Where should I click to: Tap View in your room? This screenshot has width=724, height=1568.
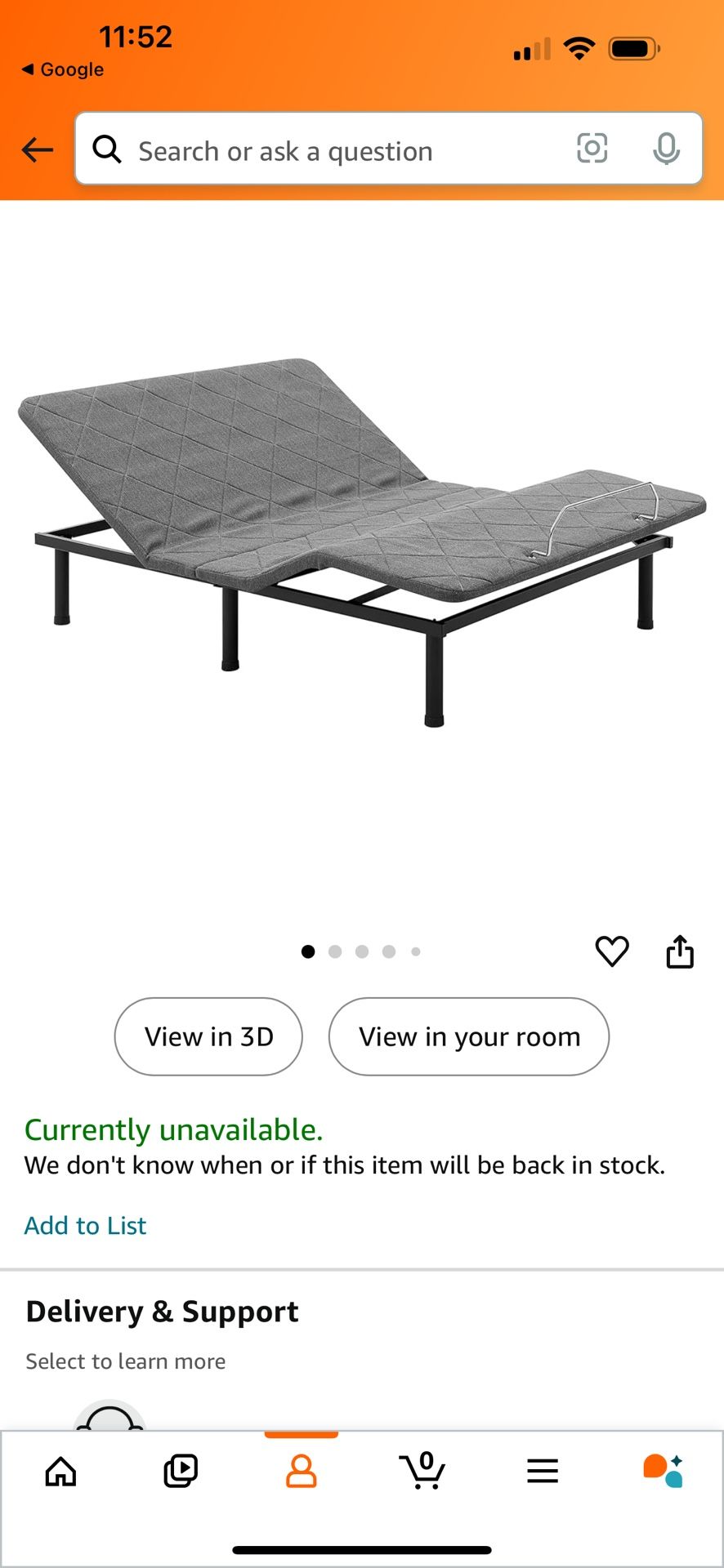[x=467, y=1036]
